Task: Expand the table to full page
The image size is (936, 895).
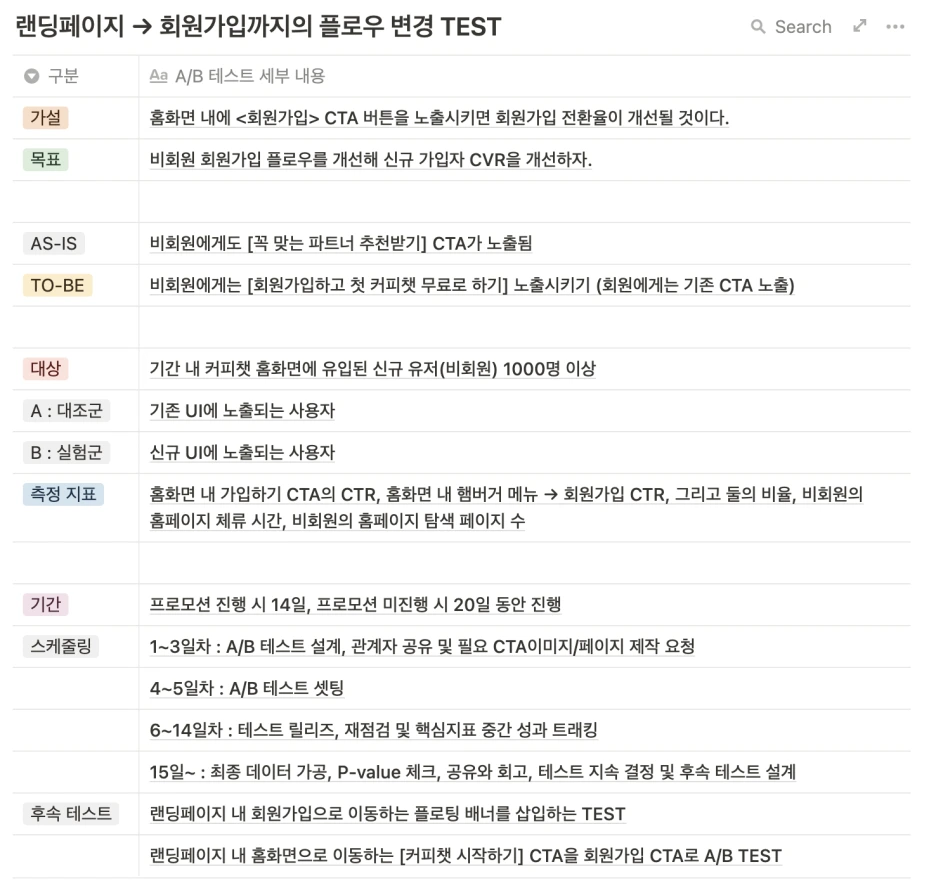Action: pos(860,26)
